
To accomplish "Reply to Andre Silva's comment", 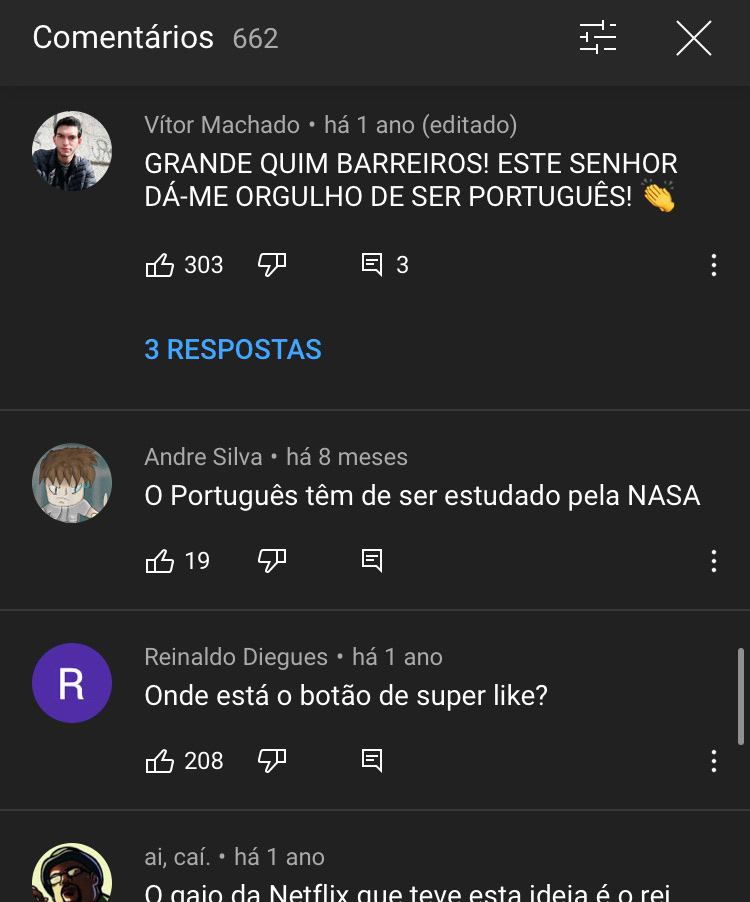I will click(372, 561).
